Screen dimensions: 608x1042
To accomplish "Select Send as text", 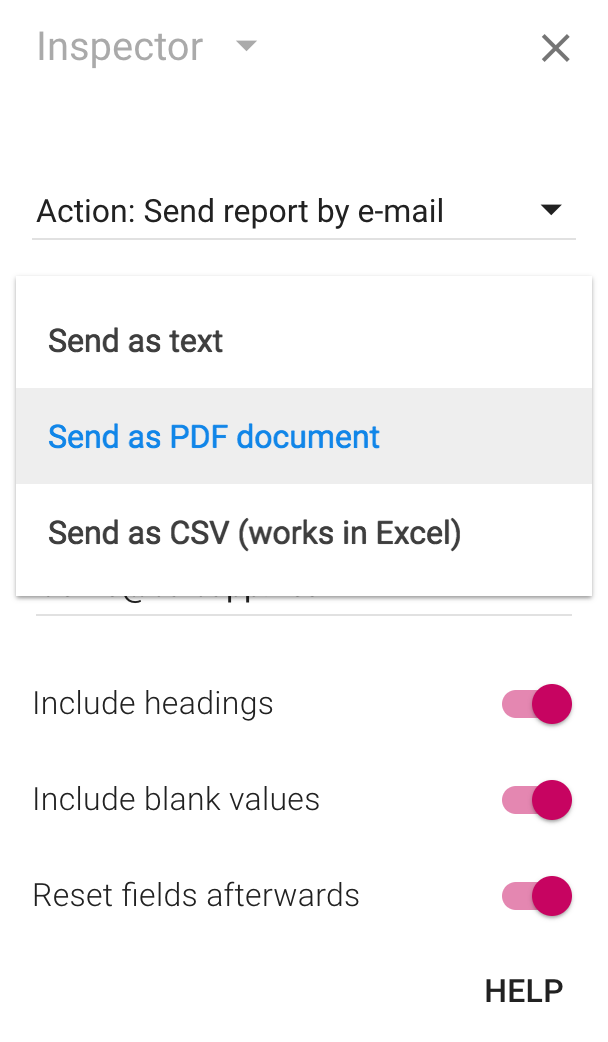I will [x=304, y=341].
